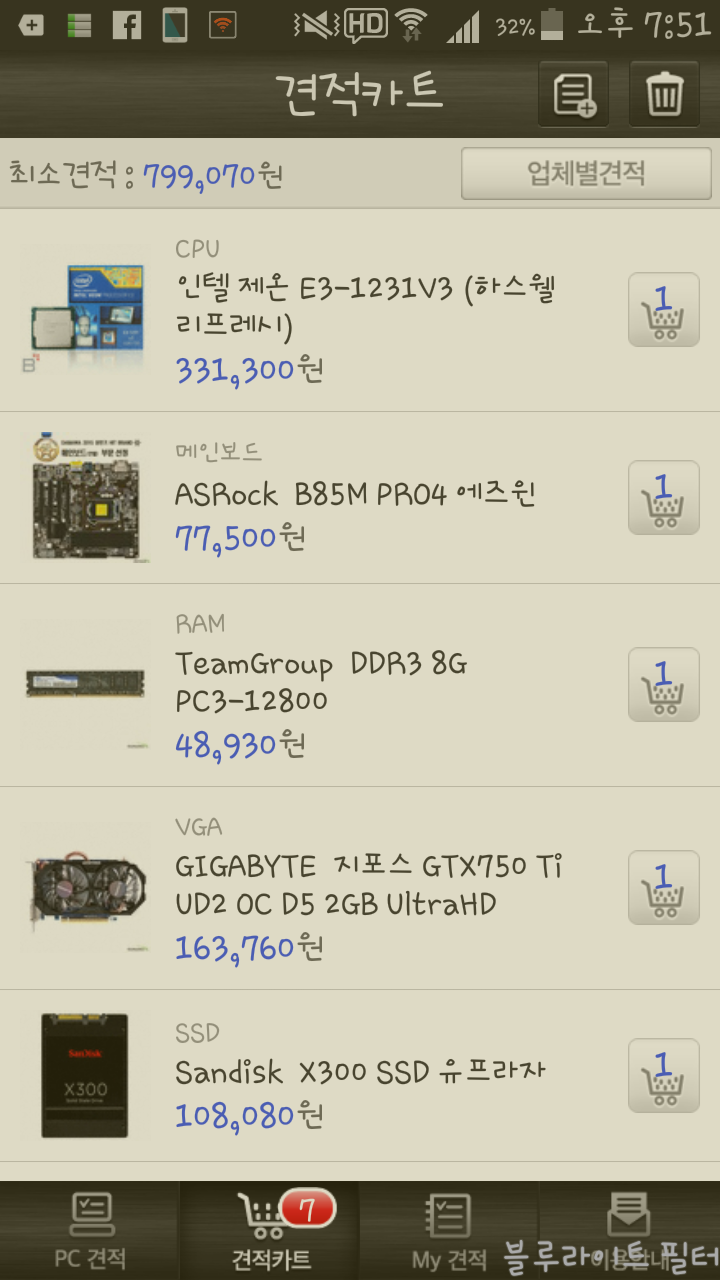Select the 견적카트 tab

pyautogui.click(x=270, y=1231)
